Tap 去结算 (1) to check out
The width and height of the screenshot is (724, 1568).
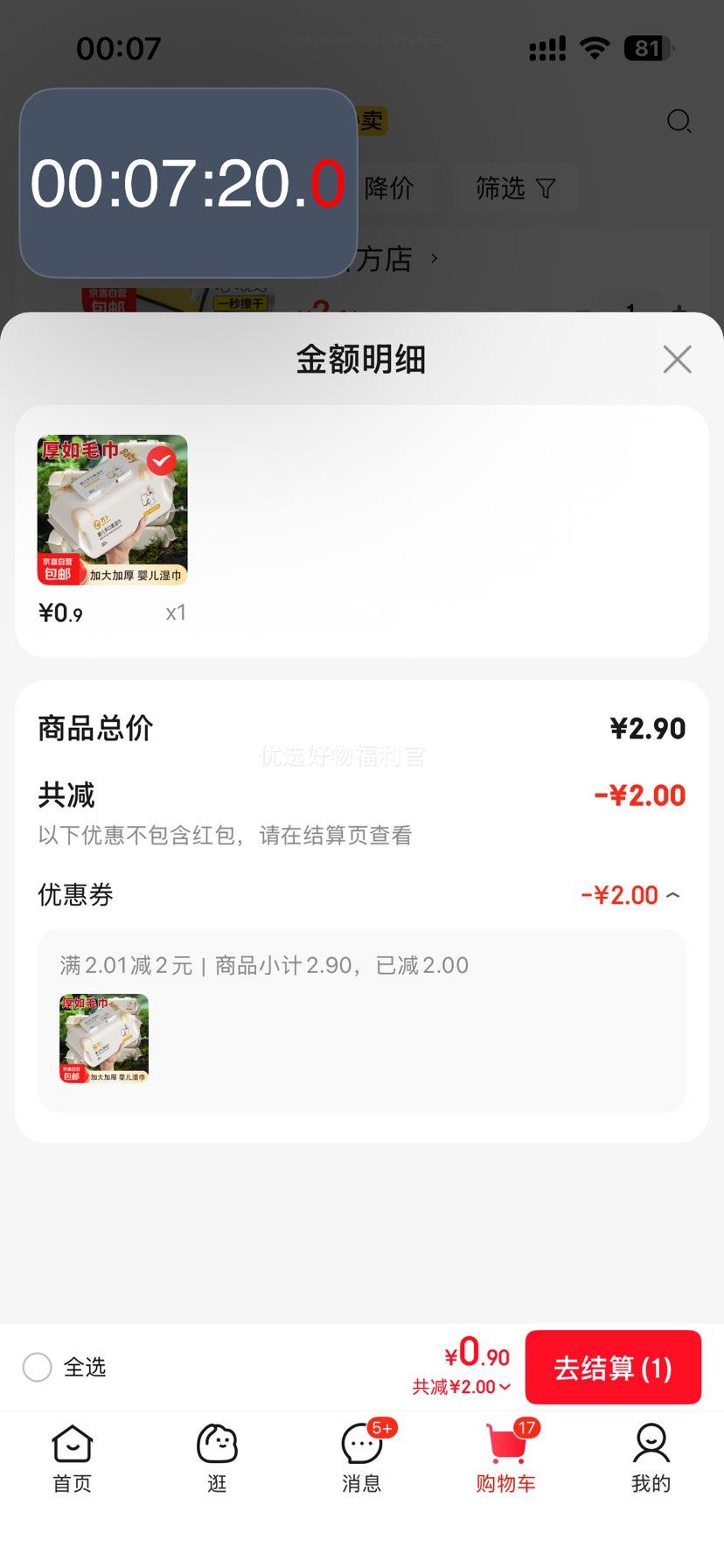pos(612,1368)
